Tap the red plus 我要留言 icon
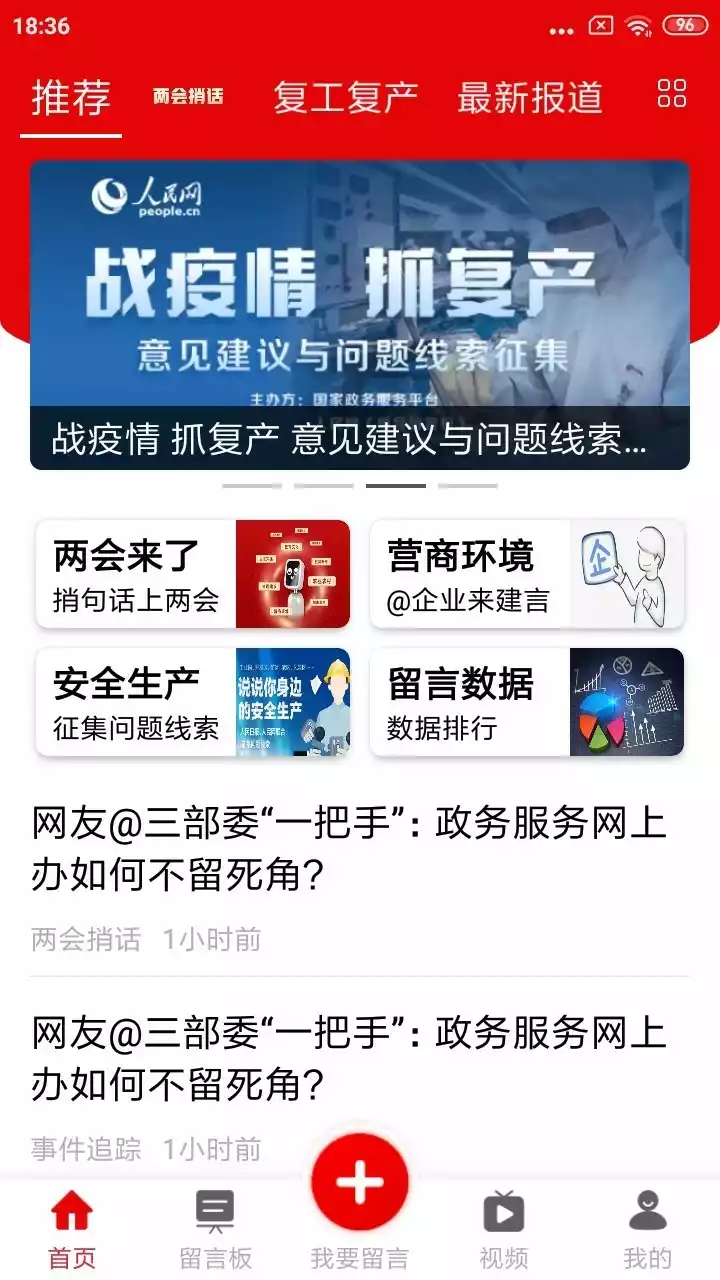The height and width of the screenshot is (1280, 720). pyautogui.click(x=359, y=1181)
